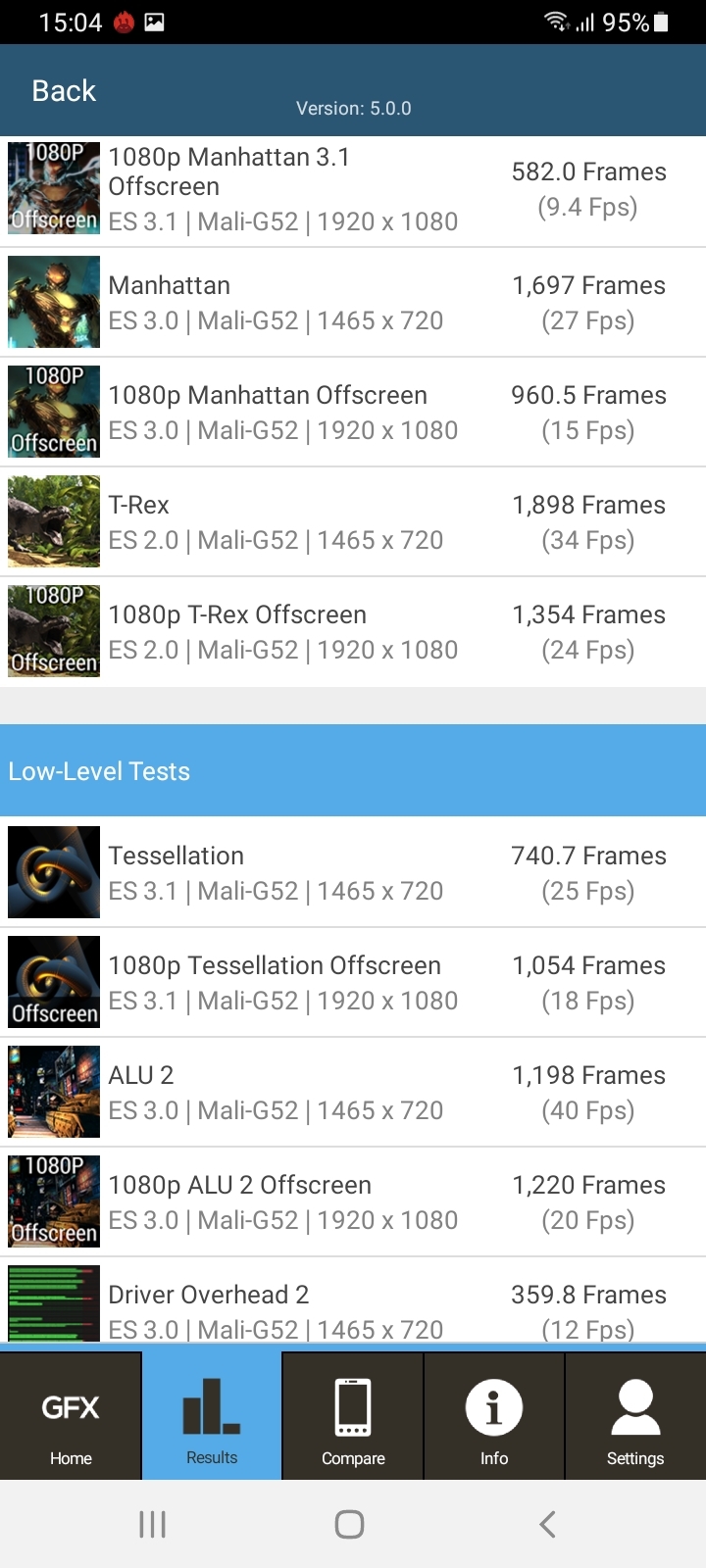Open the Tessellation 1465 x 720 result
The width and height of the screenshot is (706, 1568).
pos(353,872)
